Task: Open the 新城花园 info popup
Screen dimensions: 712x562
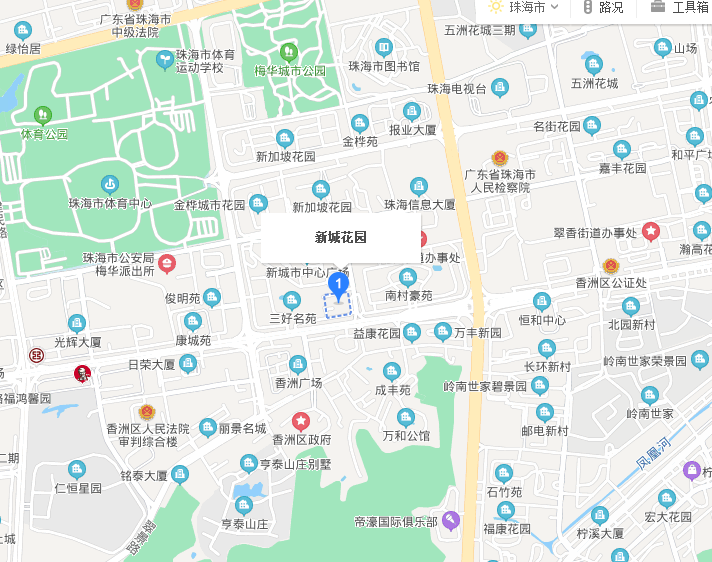Action: point(341,237)
